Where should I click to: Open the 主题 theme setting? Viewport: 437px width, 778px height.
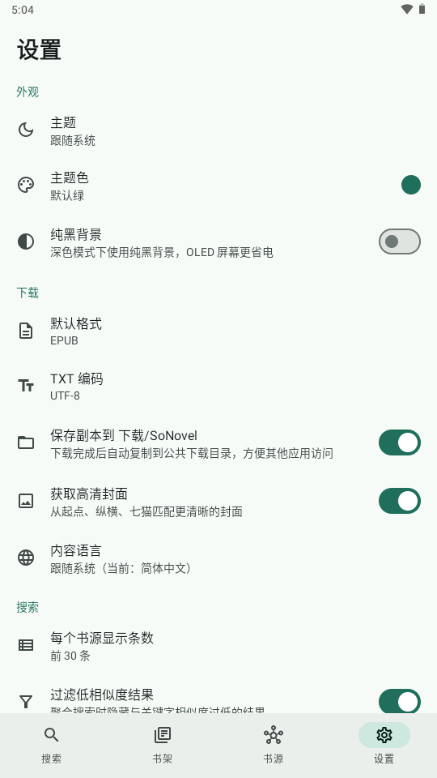click(218, 131)
